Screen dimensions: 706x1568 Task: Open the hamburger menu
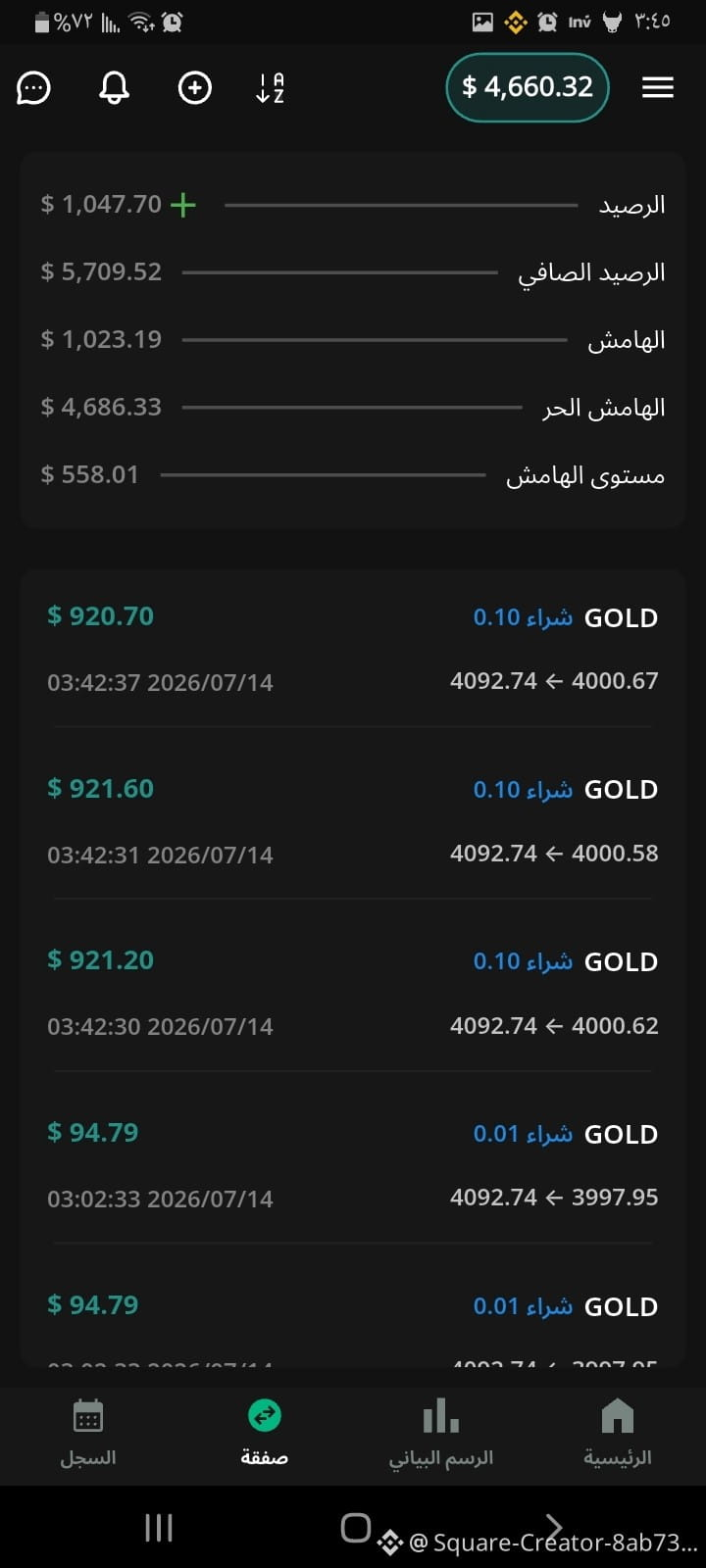(657, 88)
